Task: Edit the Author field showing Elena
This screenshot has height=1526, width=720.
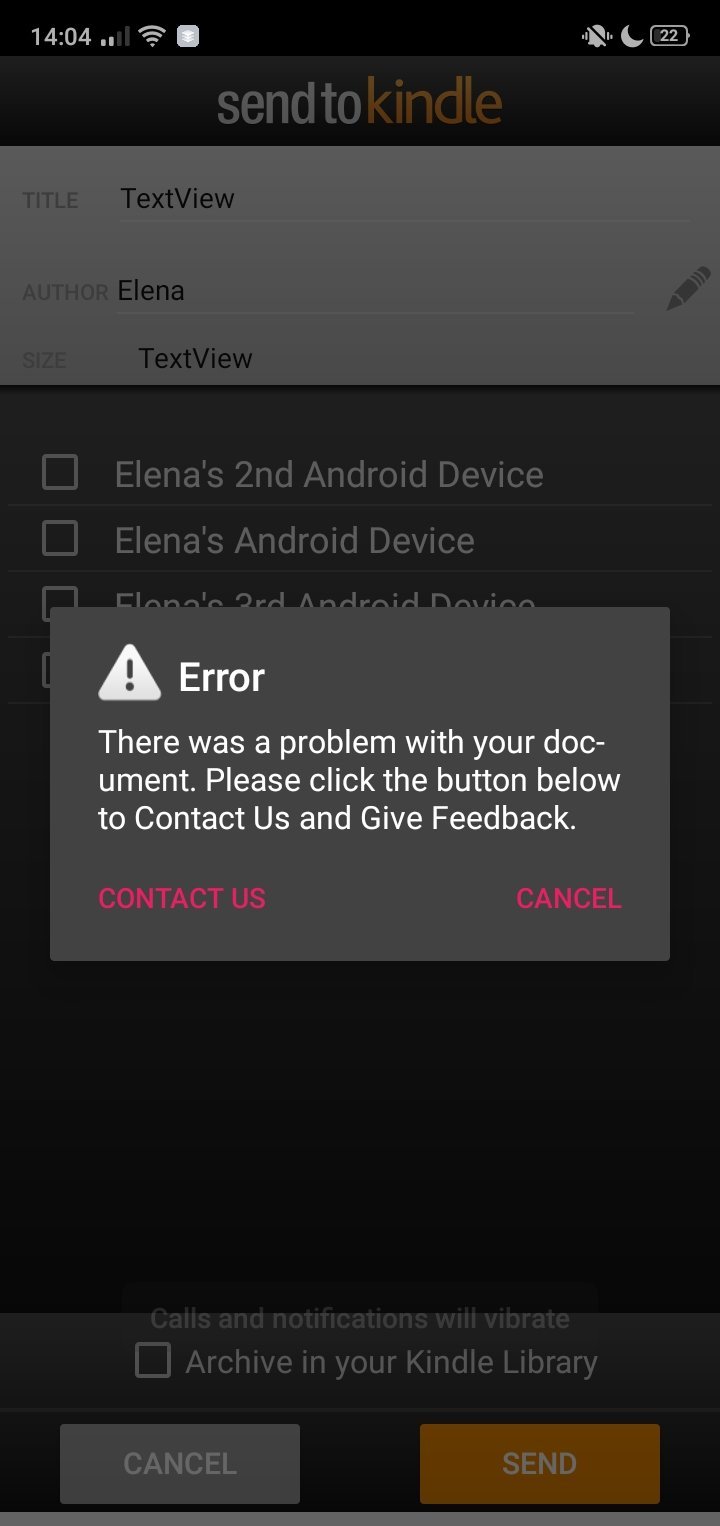Action: point(375,291)
